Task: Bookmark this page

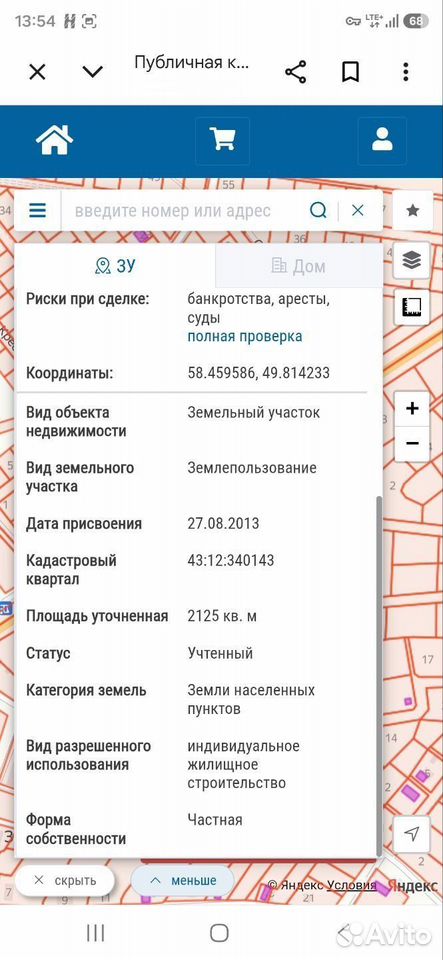Action: (350, 73)
